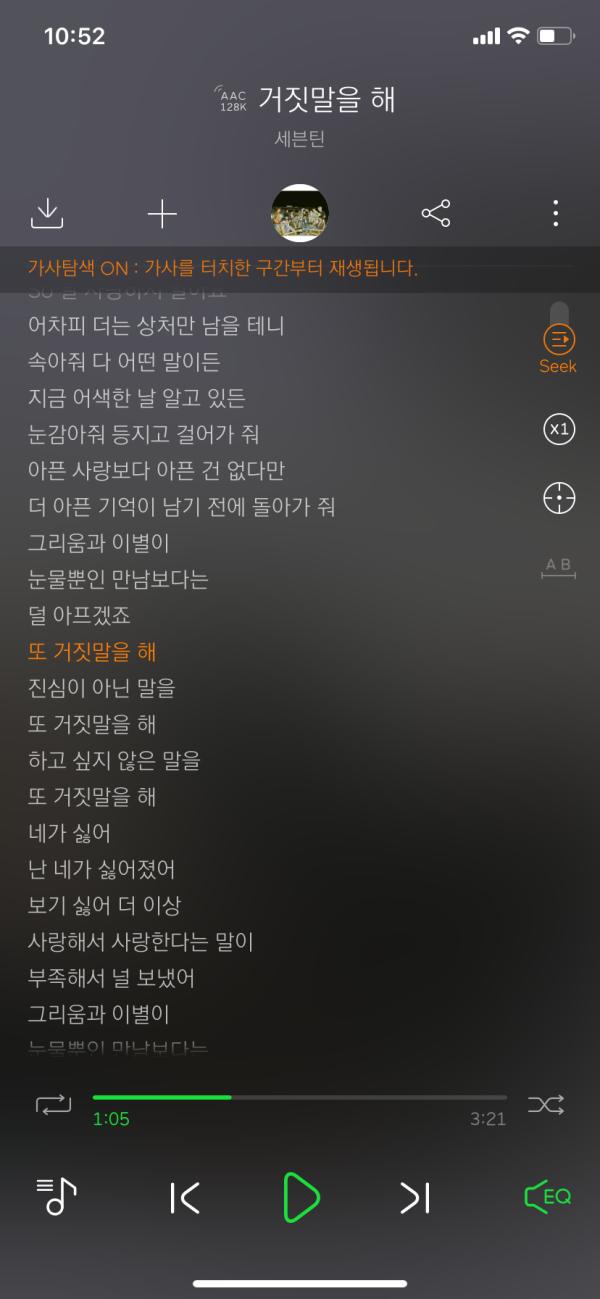Skip to the next track

[x=414, y=1196]
